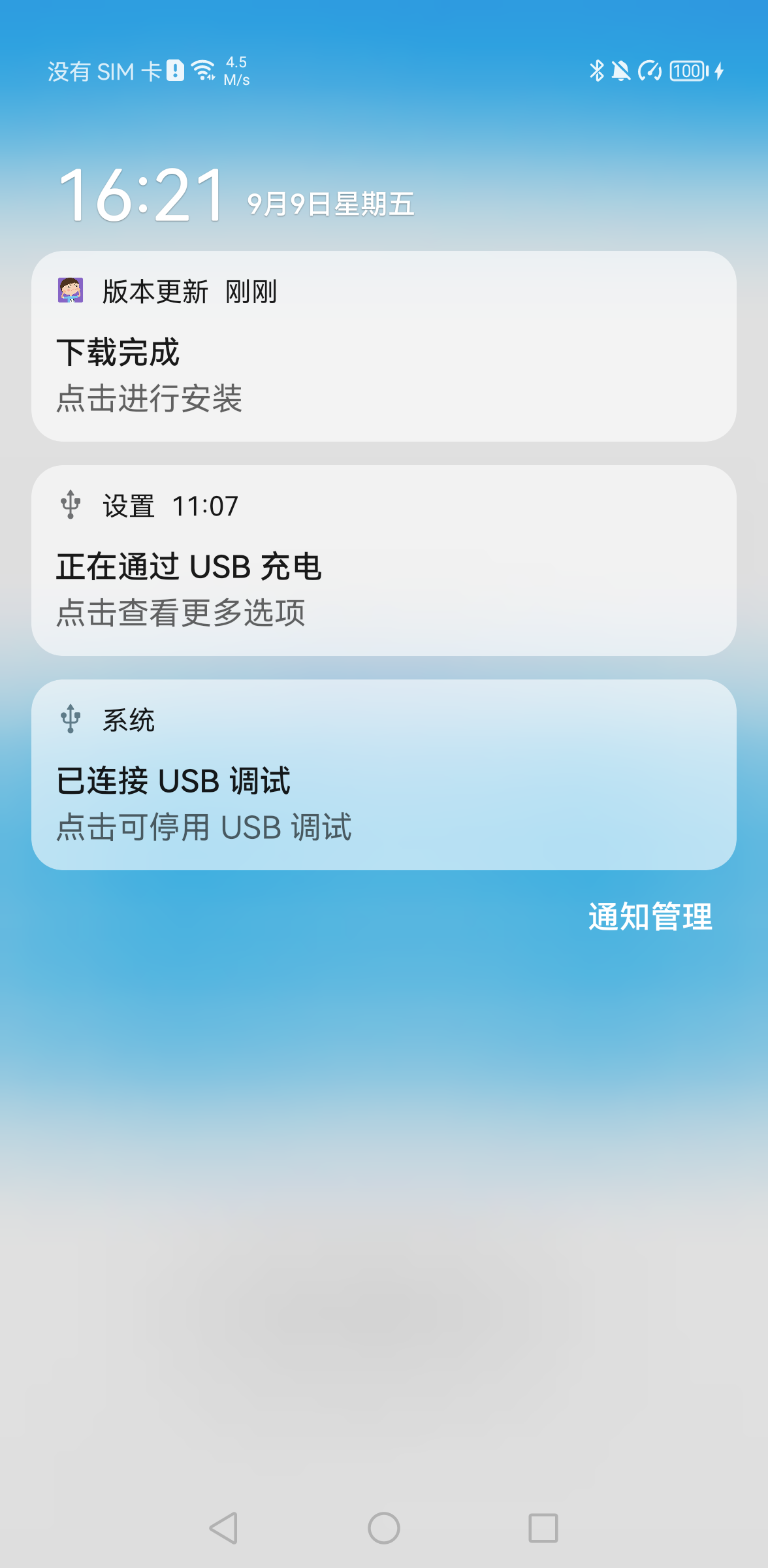Tap the USB debugging connected notification

[384, 775]
